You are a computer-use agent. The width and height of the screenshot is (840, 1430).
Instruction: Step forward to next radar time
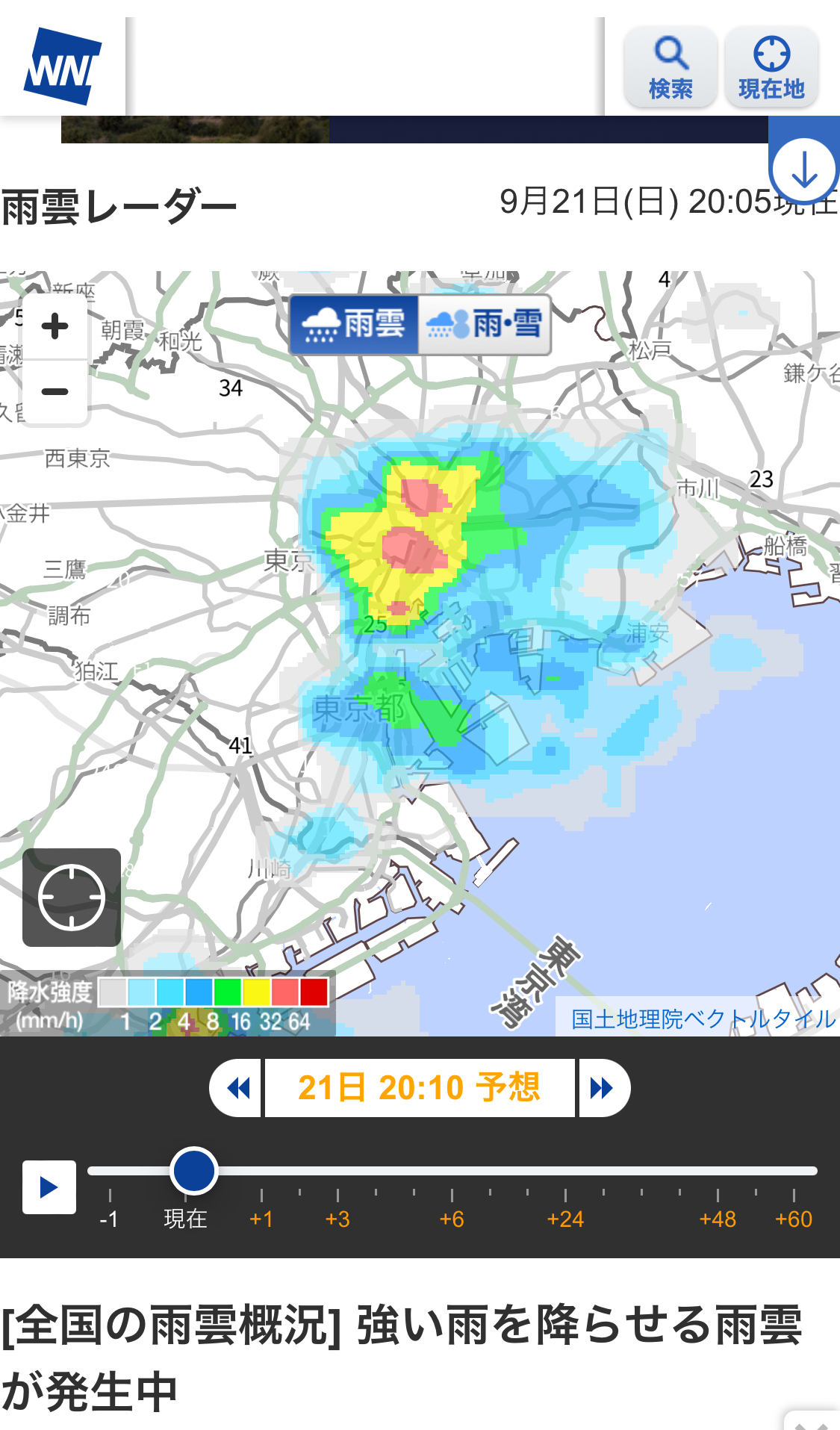[602, 1088]
